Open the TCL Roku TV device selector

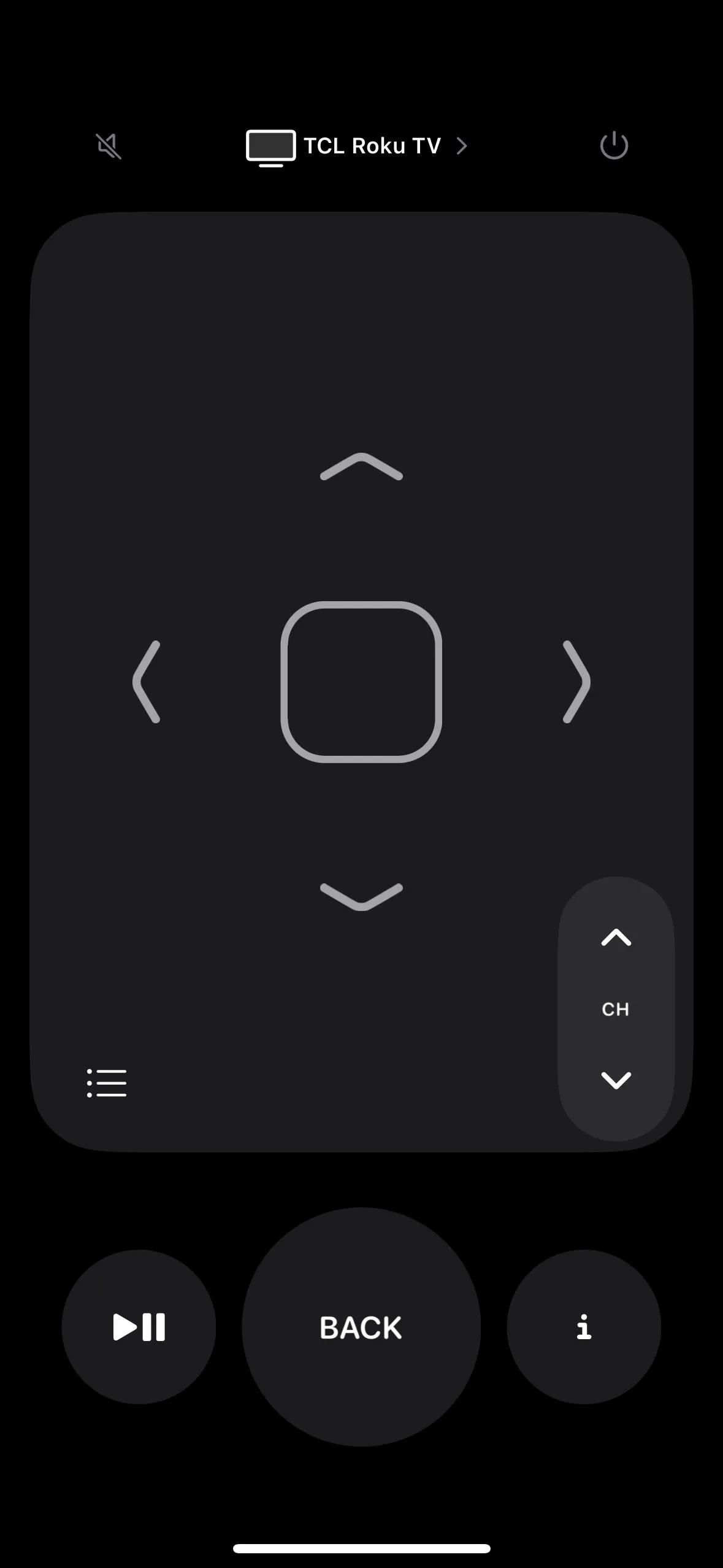pos(357,147)
